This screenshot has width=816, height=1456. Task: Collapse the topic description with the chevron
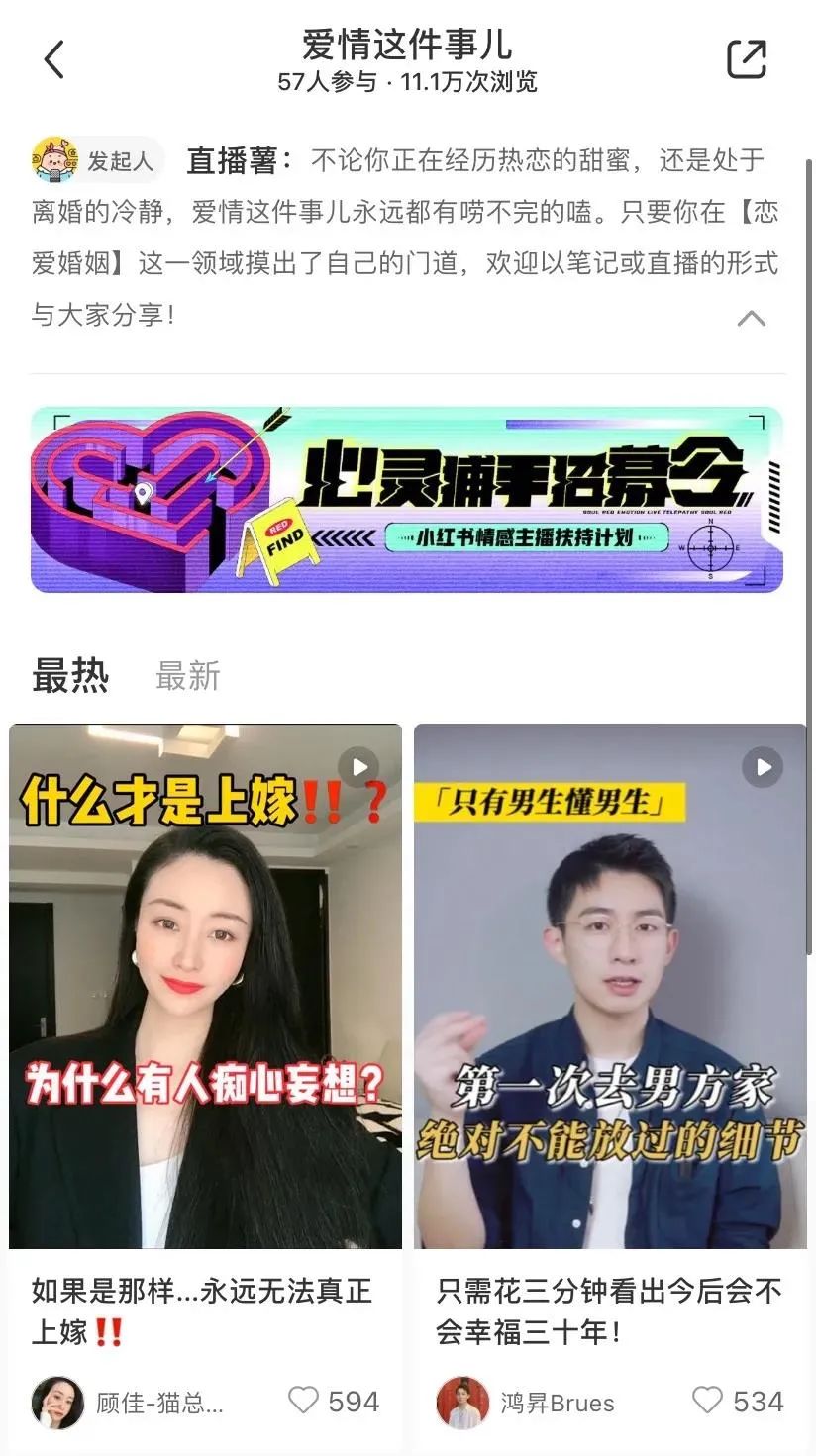(x=752, y=318)
